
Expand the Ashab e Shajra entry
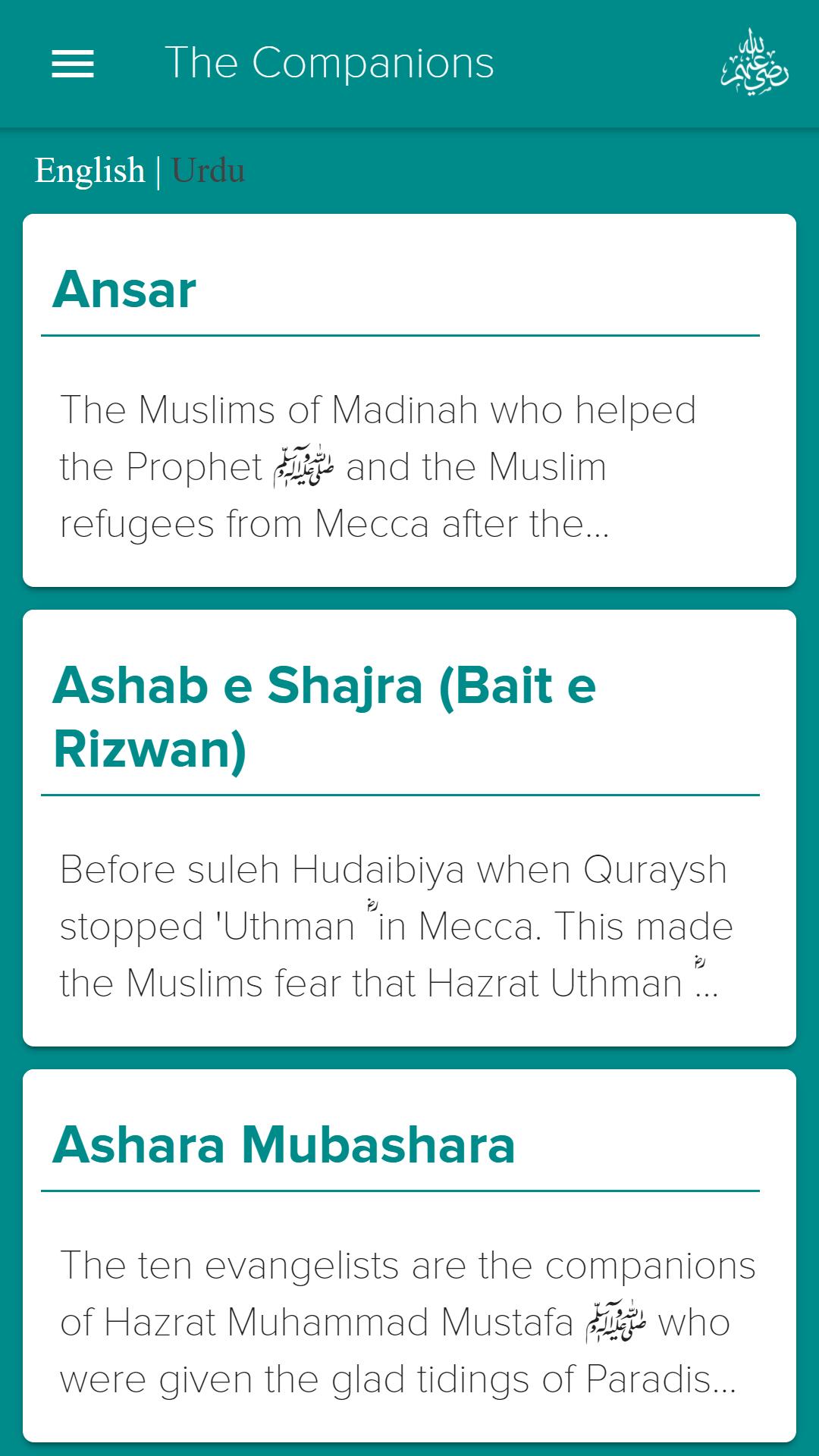pyautogui.click(x=409, y=827)
